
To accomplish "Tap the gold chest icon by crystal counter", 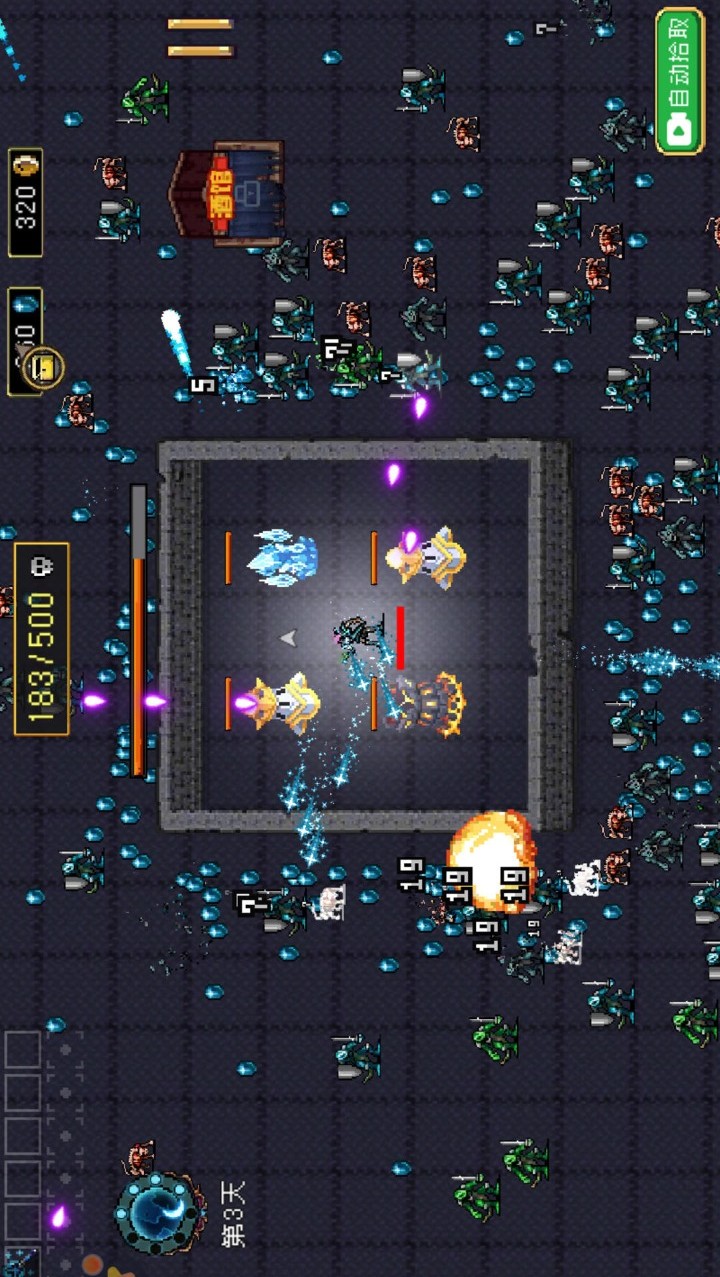I will [42, 368].
